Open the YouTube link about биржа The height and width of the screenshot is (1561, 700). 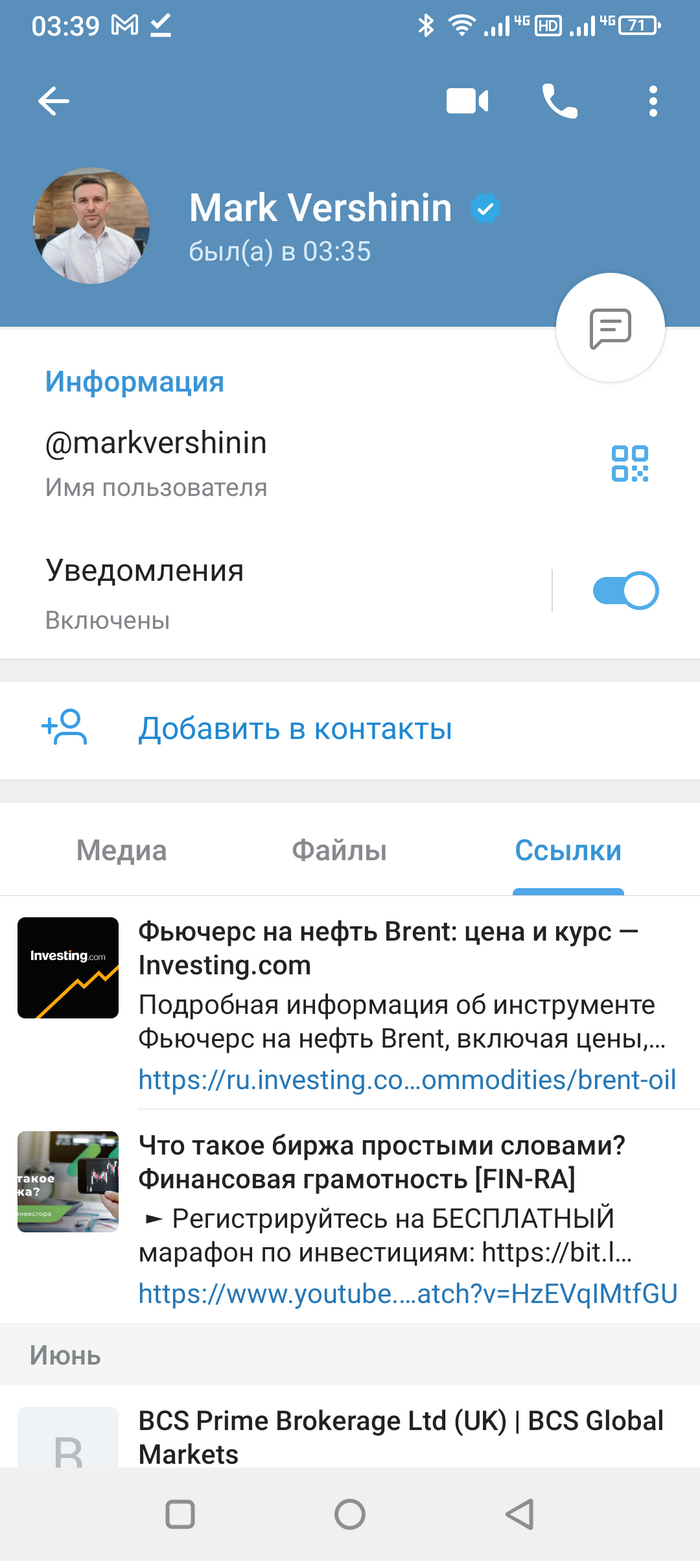[407, 1294]
